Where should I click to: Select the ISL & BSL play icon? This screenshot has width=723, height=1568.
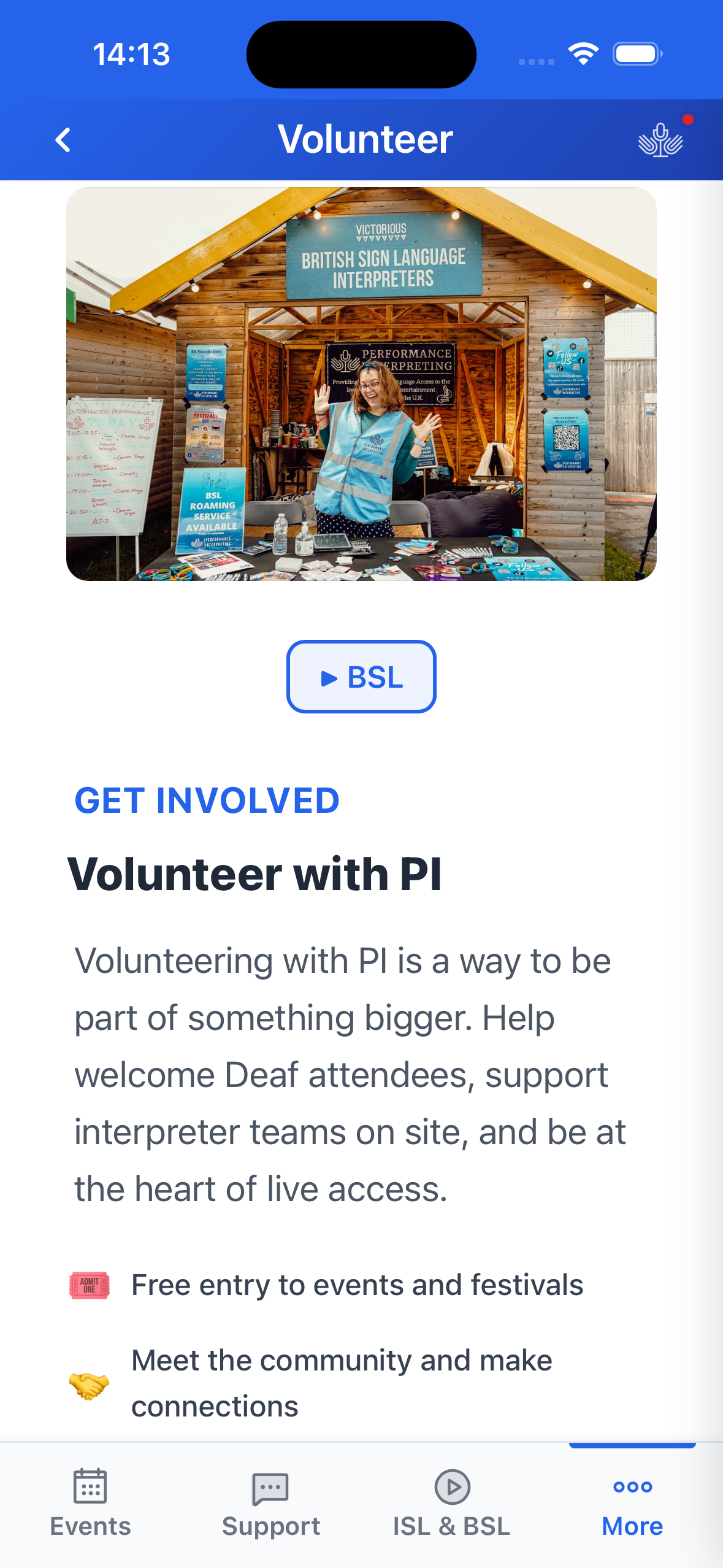pos(451,1487)
